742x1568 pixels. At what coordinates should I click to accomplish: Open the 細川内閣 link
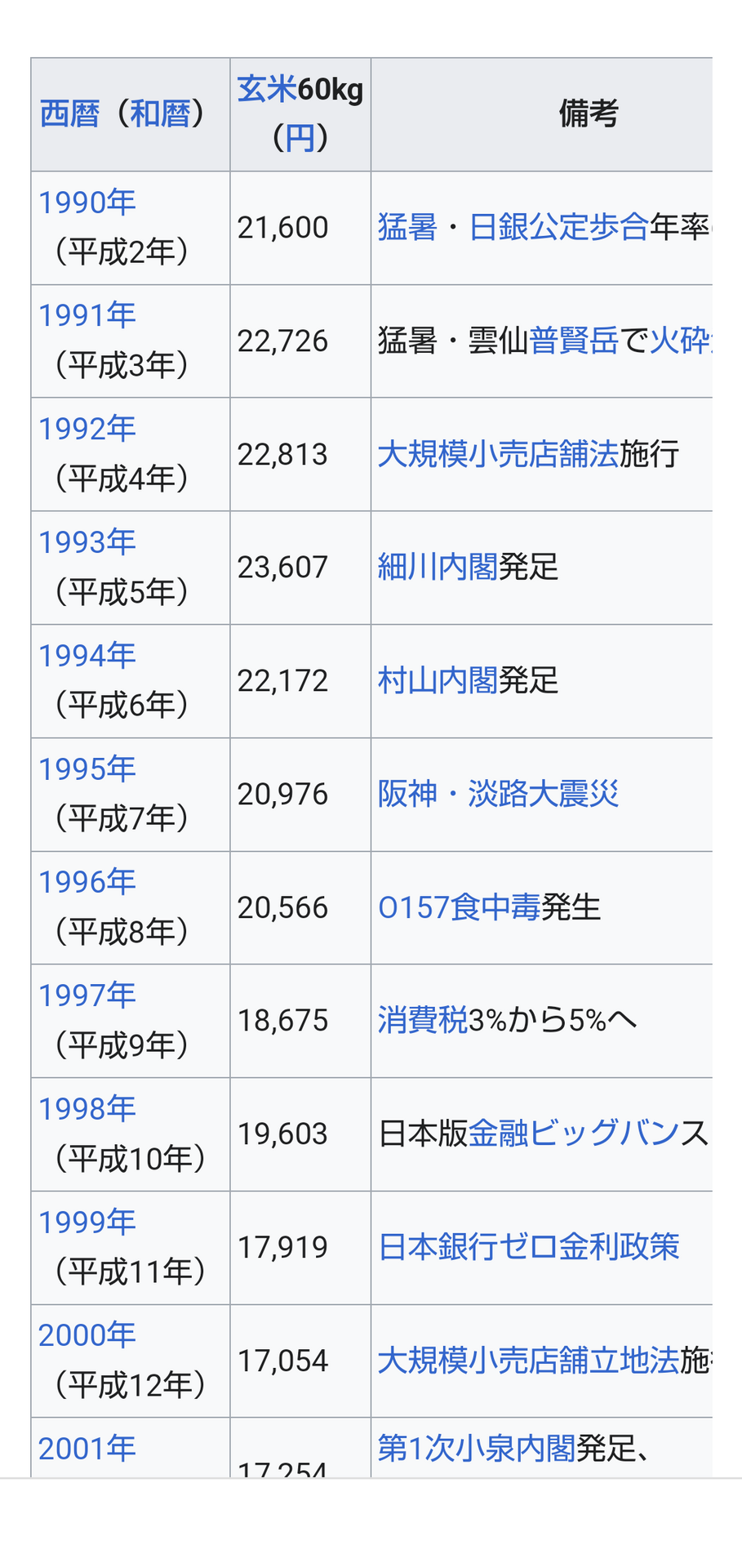point(438,567)
